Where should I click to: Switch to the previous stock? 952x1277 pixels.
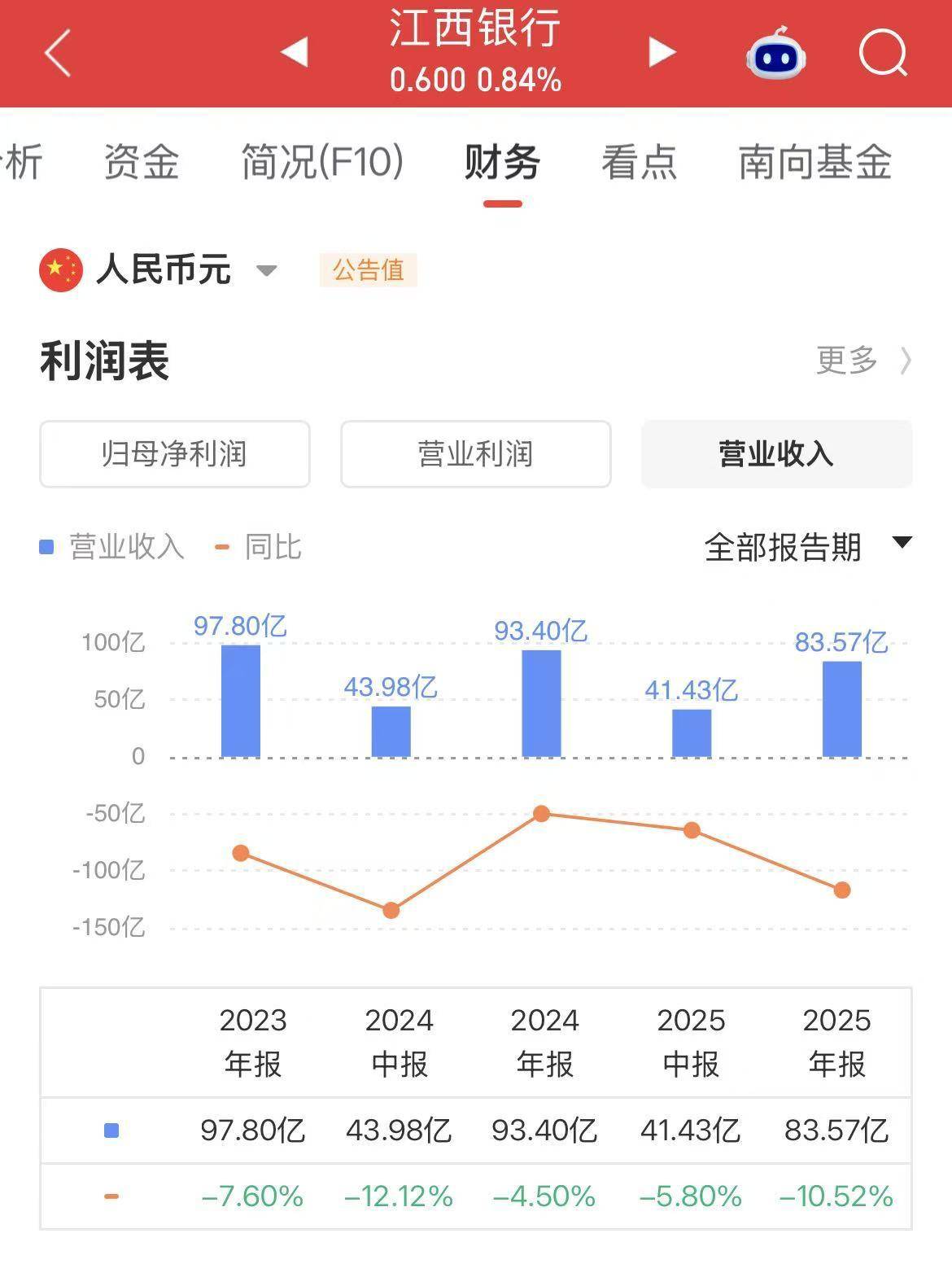point(294,52)
